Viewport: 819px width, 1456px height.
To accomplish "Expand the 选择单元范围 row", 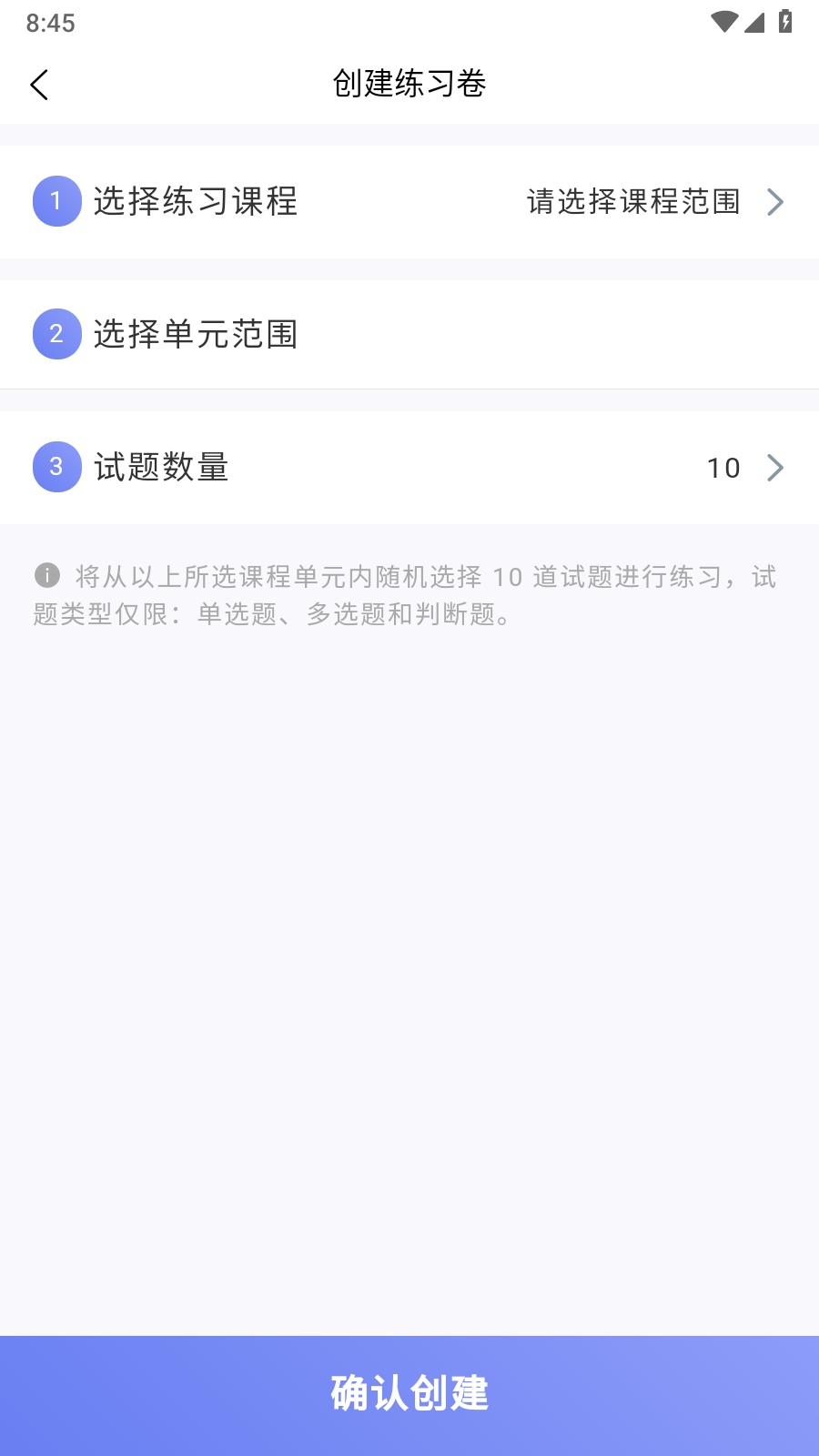I will click(x=409, y=334).
